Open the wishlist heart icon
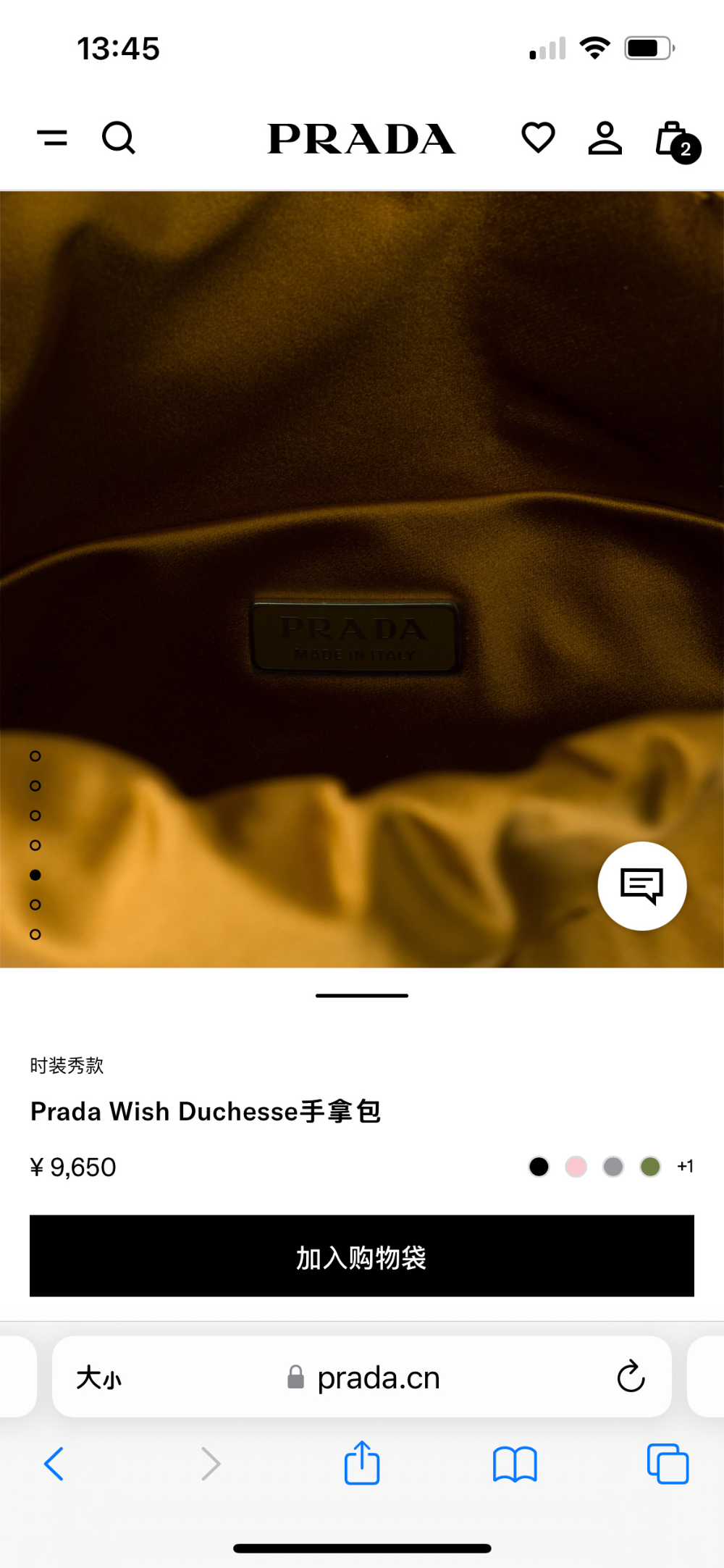The height and width of the screenshot is (1568, 724). 538,138
